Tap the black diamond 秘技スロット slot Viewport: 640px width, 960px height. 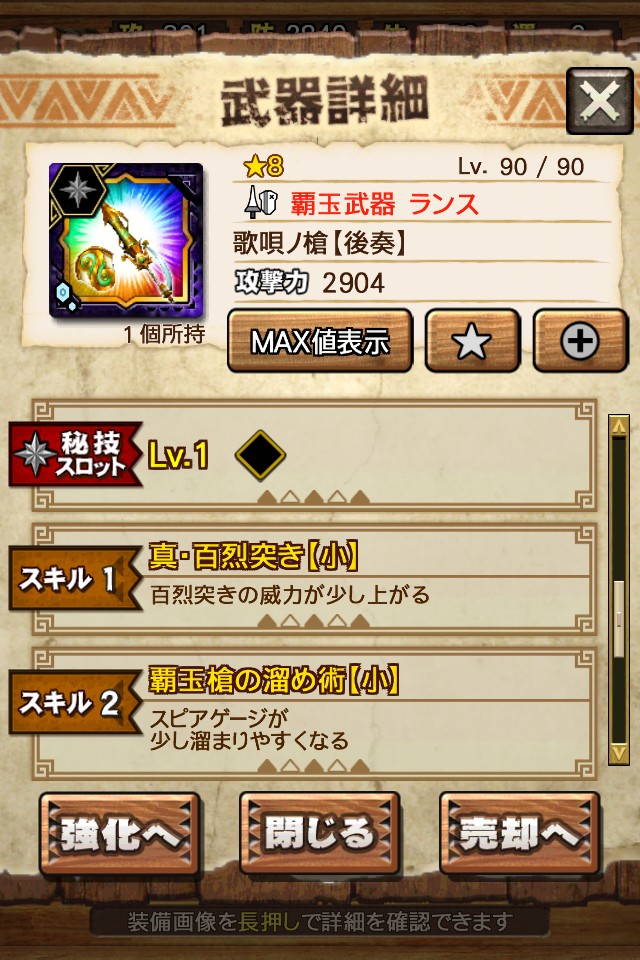(260, 456)
